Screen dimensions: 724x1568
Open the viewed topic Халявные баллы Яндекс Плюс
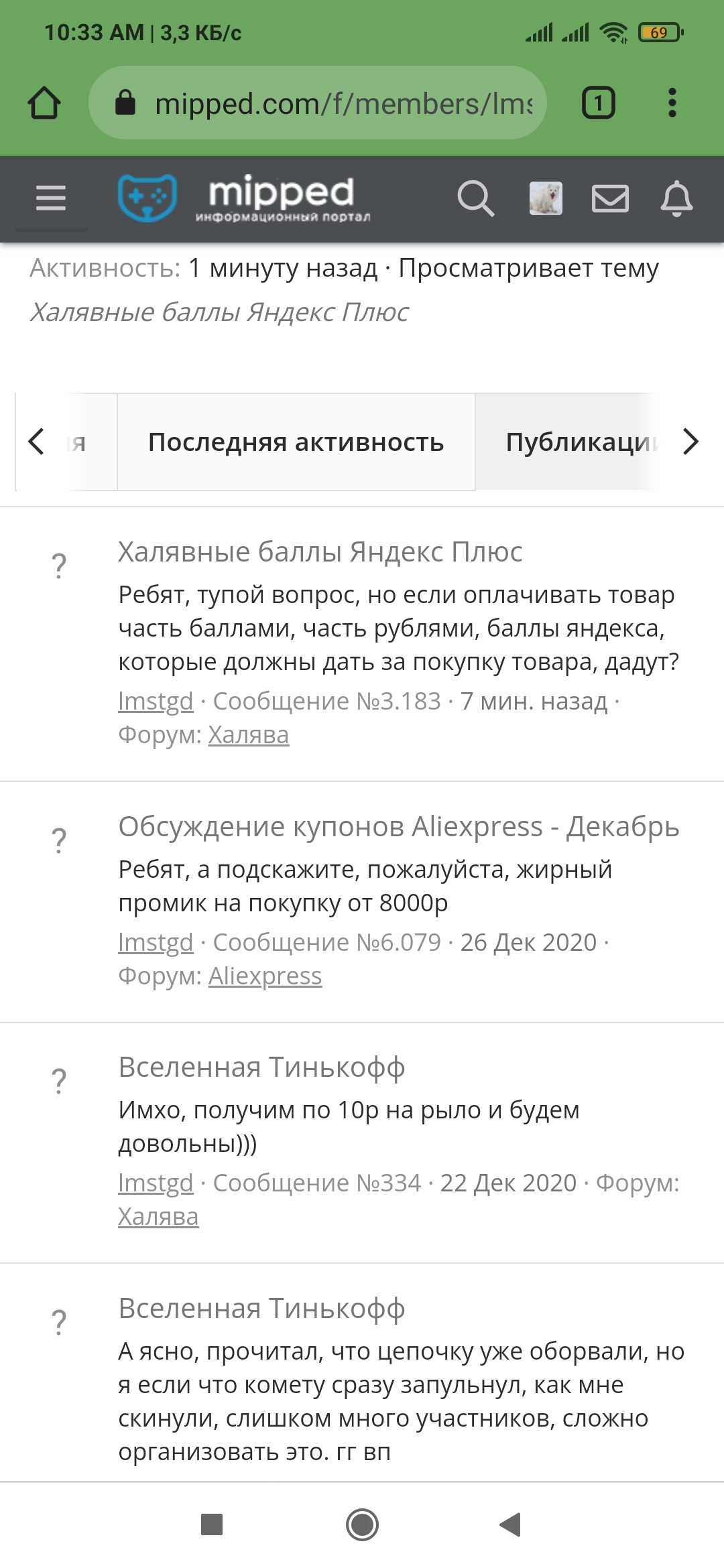click(x=219, y=312)
